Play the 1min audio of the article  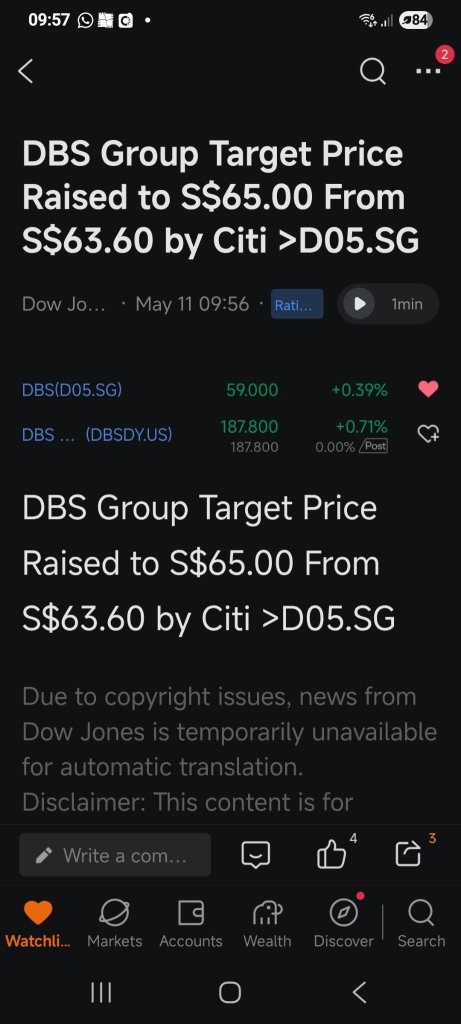click(388, 304)
